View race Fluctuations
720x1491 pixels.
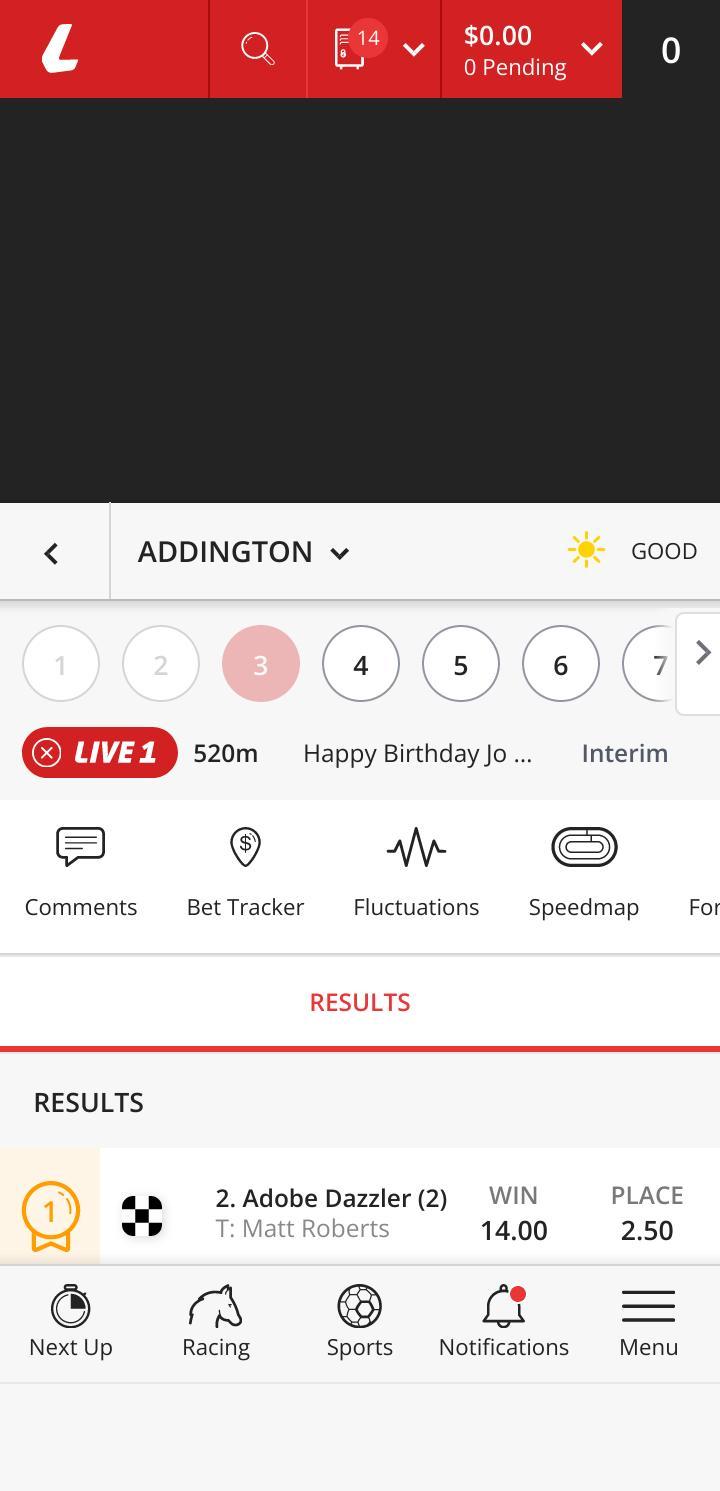(416, 870)
